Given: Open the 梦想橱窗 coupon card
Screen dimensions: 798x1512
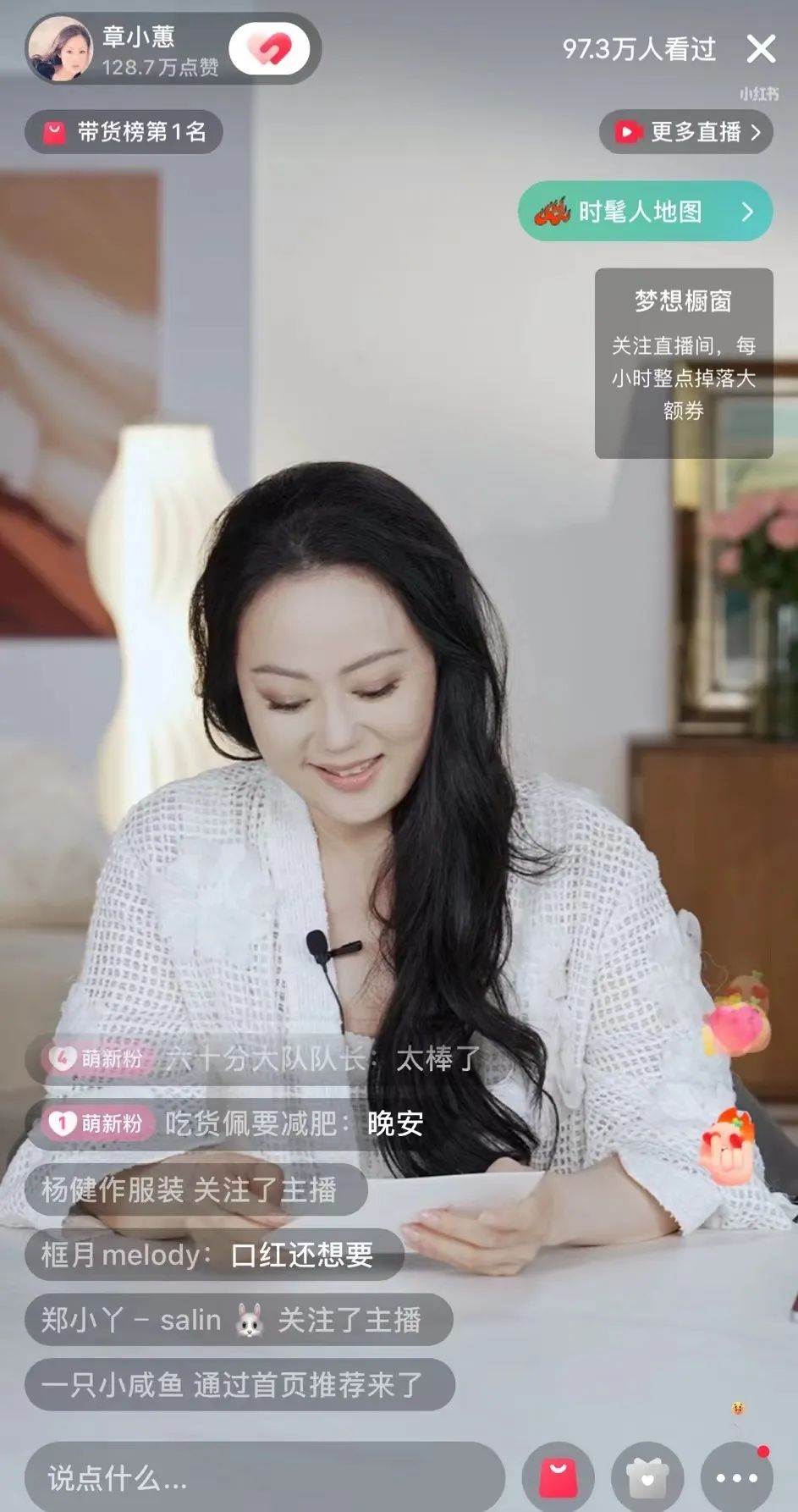Looking at the screenshot, I should tap(684, 363).
